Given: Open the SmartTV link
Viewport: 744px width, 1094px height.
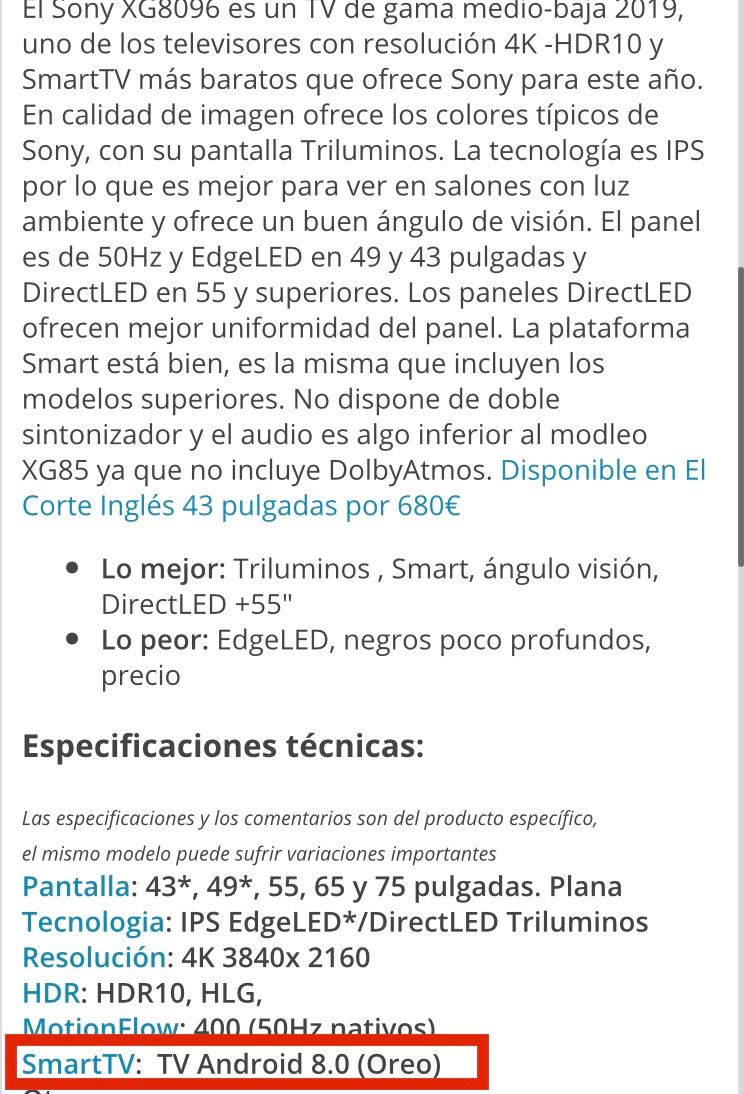Looking at the screenshot, I should [x=78, y=1064].
